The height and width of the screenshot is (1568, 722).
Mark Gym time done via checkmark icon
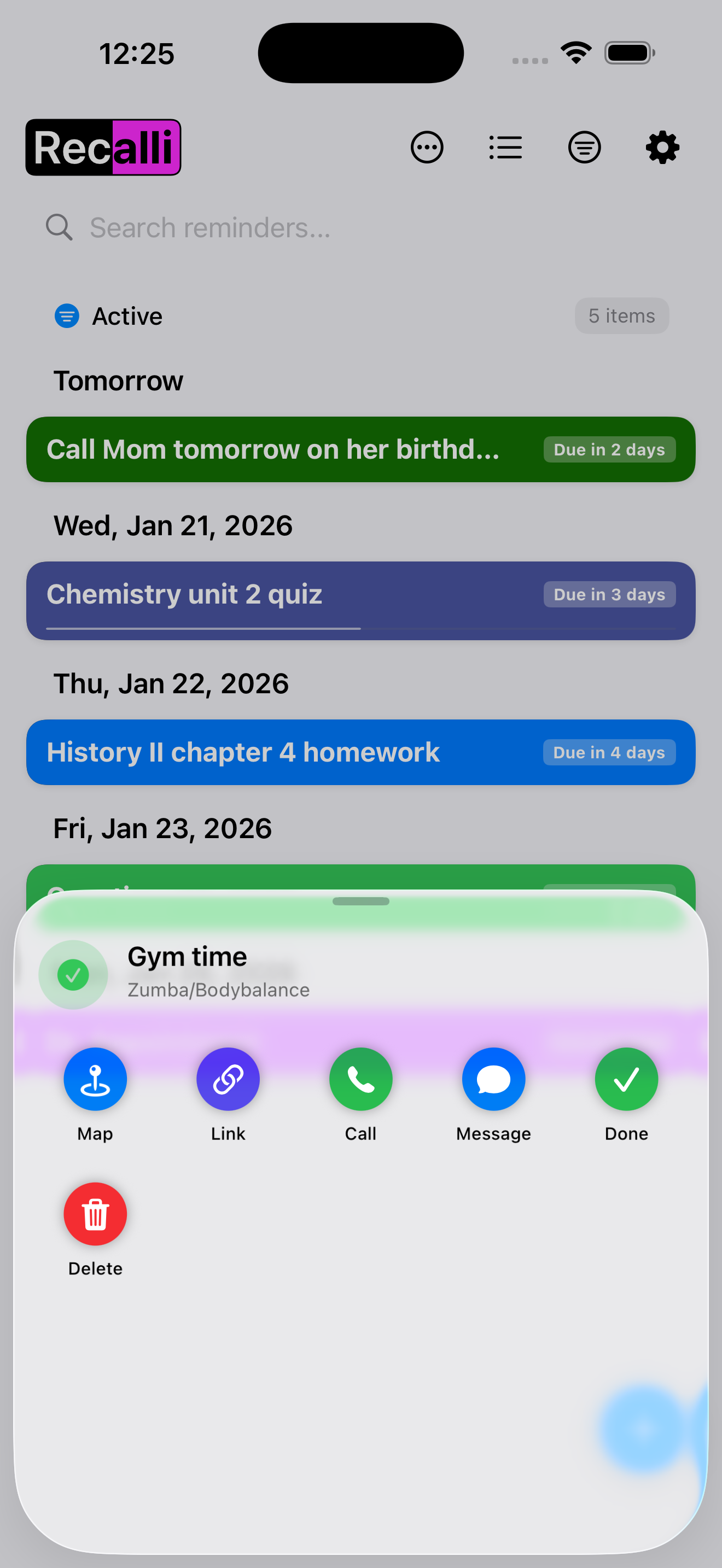(626, 1078)
